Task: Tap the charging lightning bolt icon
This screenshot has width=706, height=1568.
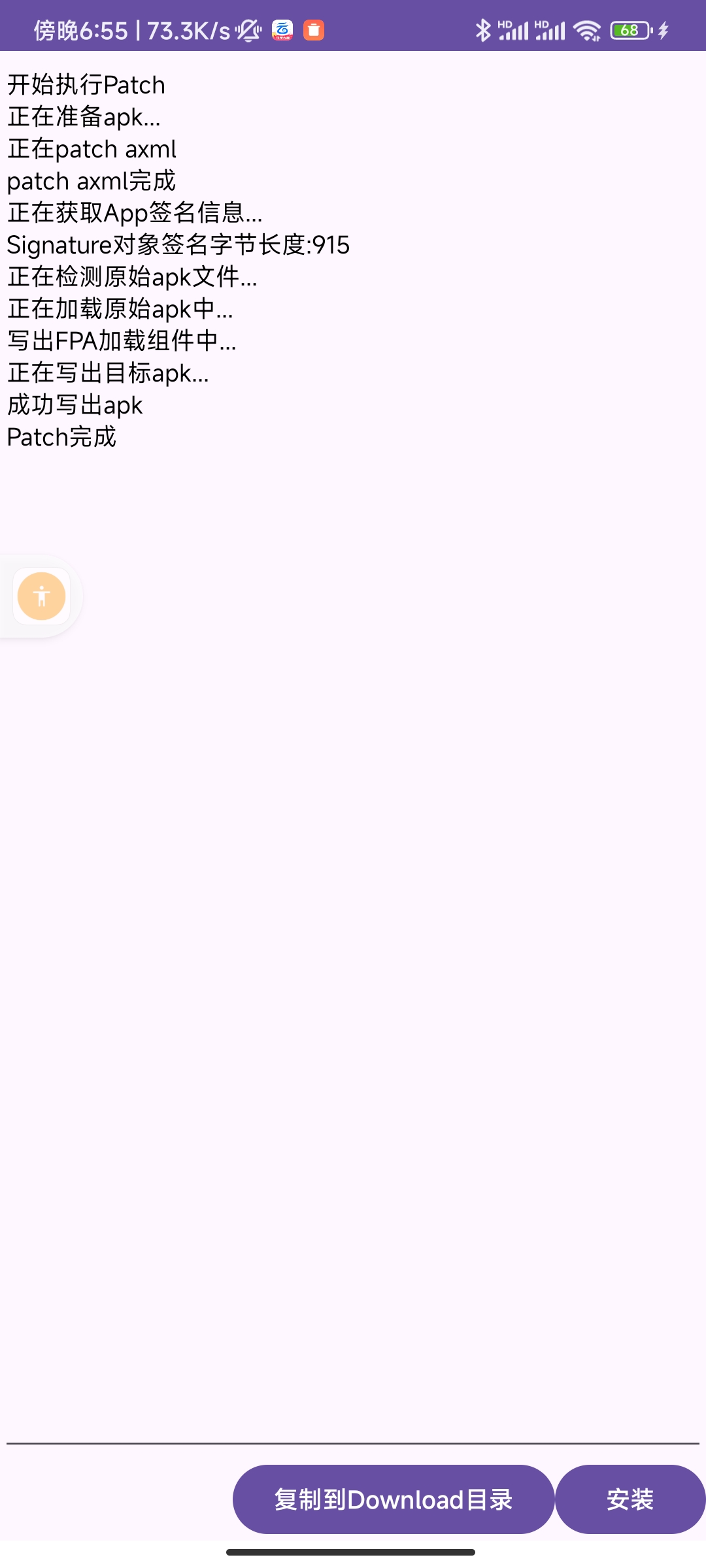Action: [664, 29]
